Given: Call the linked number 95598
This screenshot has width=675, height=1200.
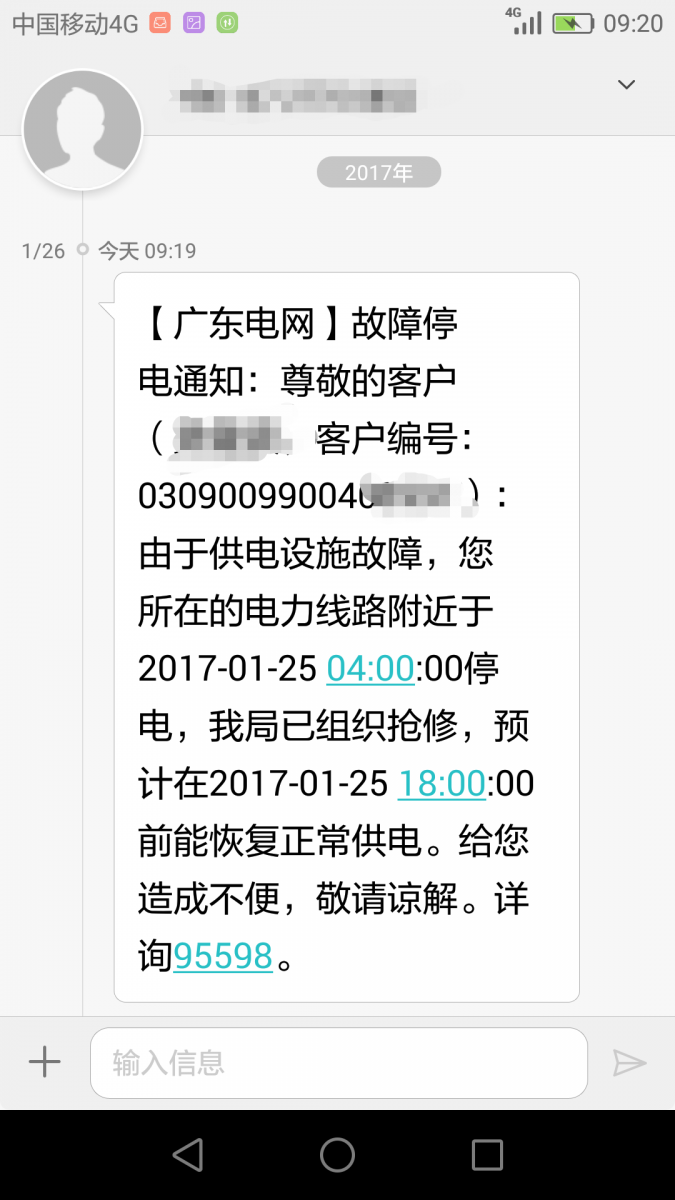Looking at the screenshot, I should tap(223, 956).
